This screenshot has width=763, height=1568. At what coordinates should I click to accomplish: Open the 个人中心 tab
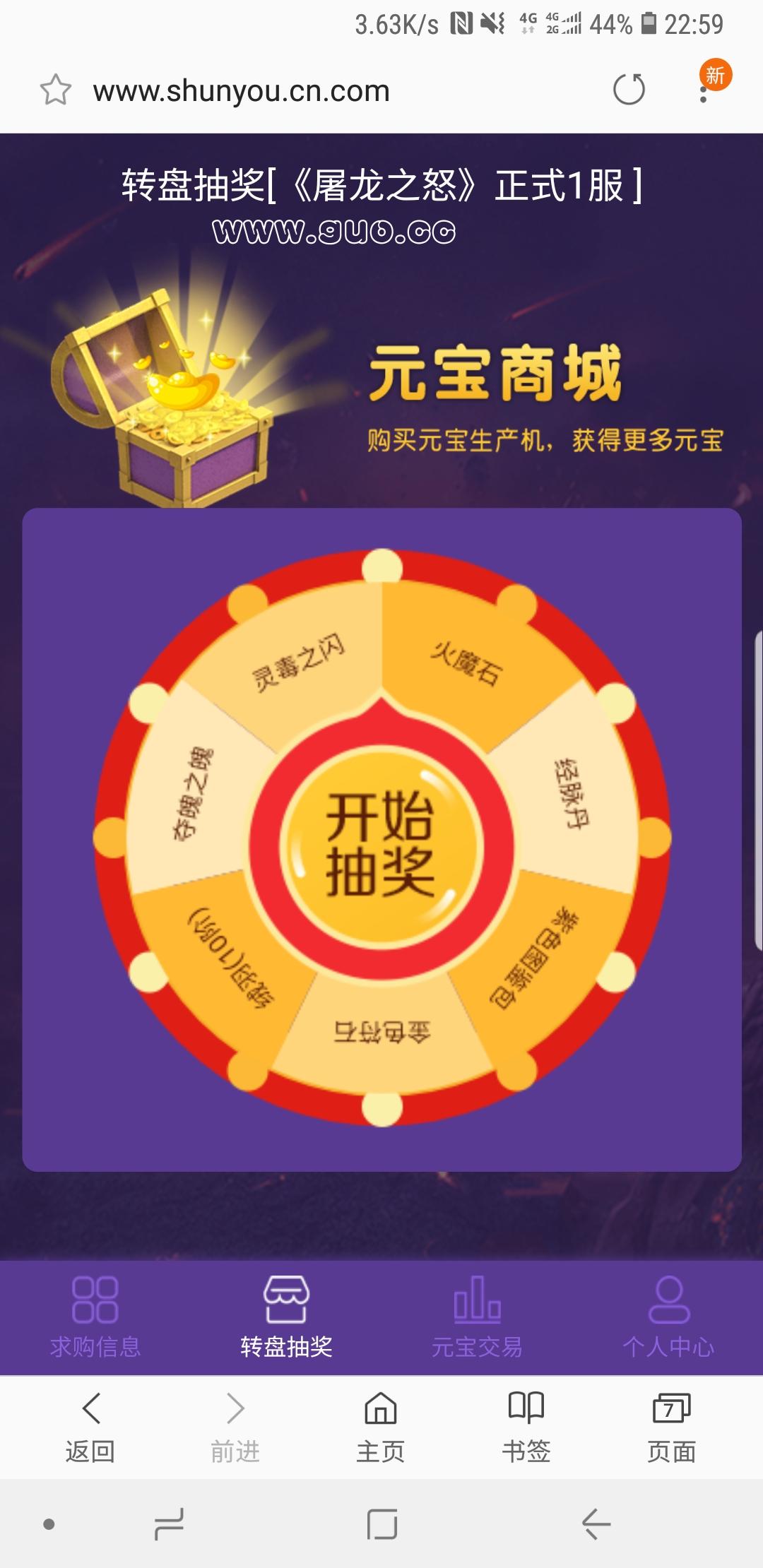[x=668, y=1317]
